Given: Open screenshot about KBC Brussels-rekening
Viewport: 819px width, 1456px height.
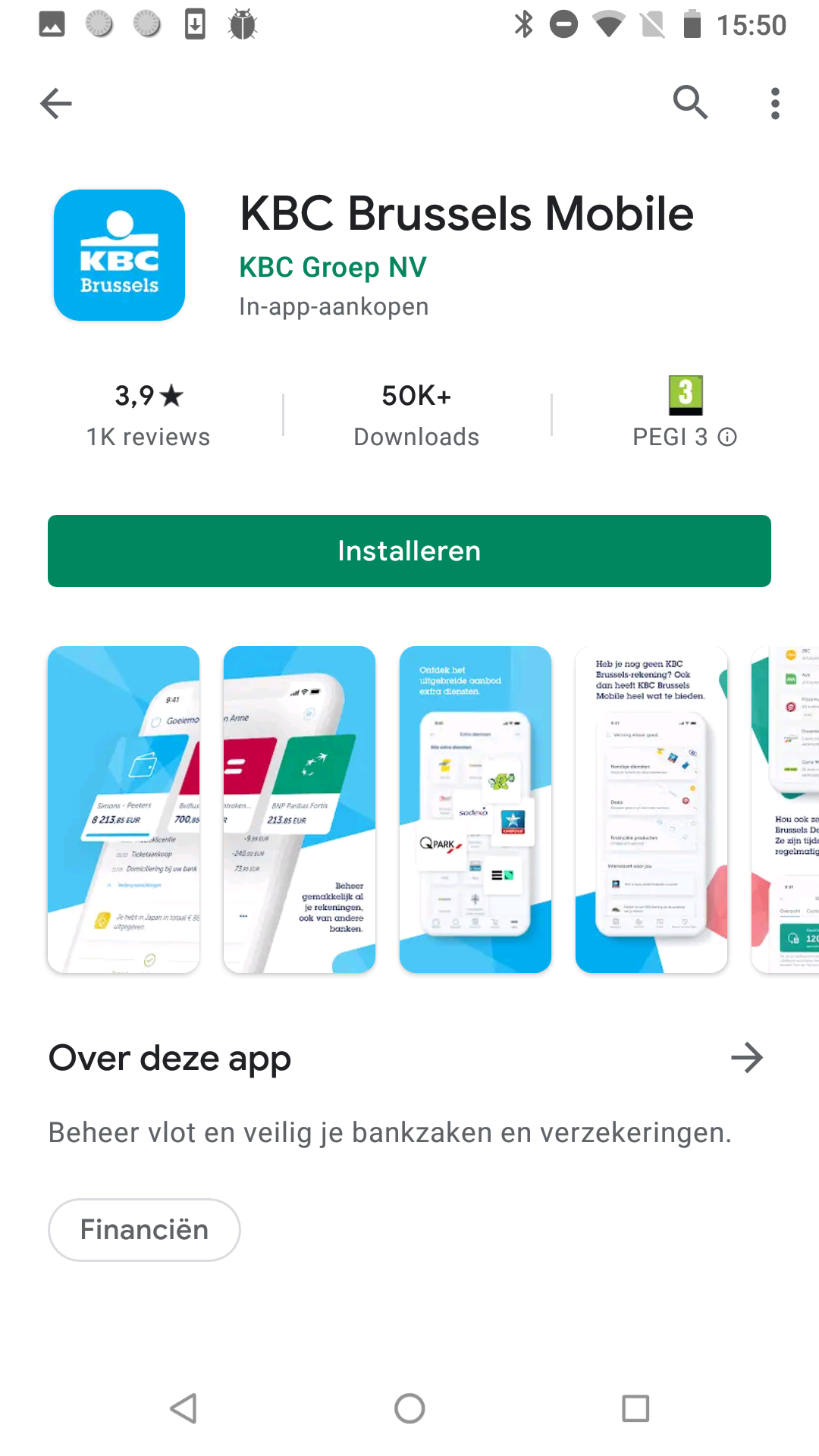Looking at the screenshot, I should tap(651, 809).
